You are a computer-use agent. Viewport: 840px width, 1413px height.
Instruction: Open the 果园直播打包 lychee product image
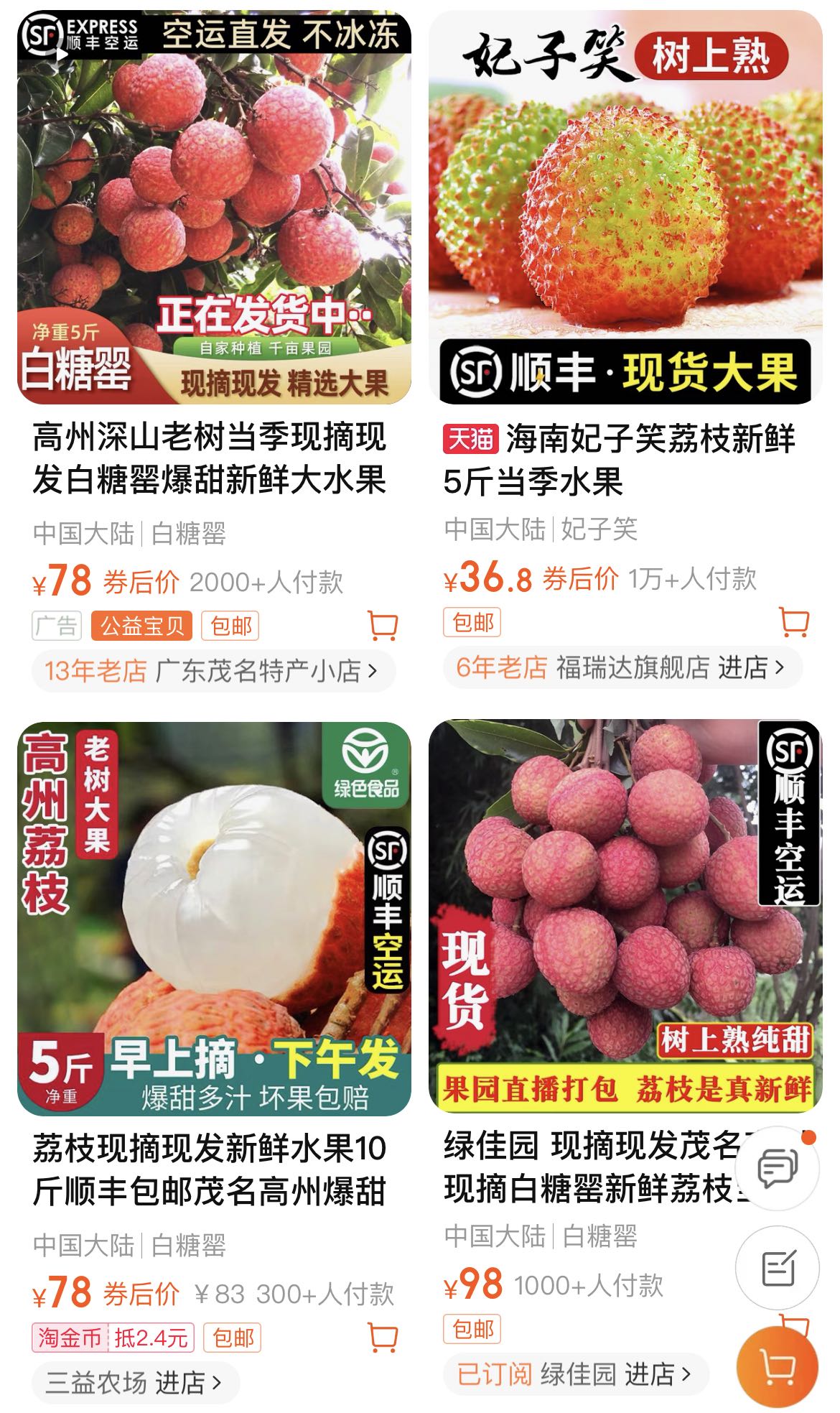coord(625,916)
